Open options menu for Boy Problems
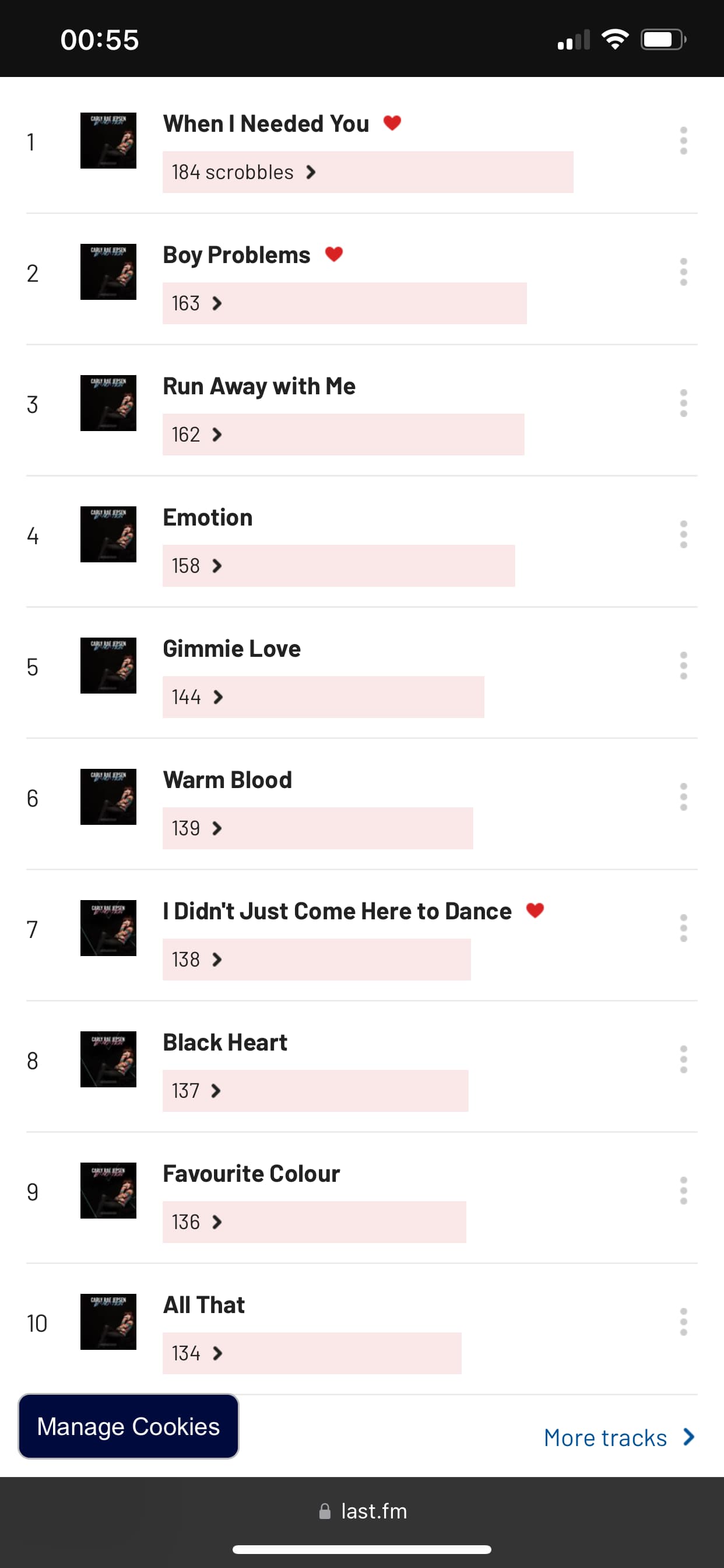This screenshot has width=724, height=1568. (x=683, y=272)
